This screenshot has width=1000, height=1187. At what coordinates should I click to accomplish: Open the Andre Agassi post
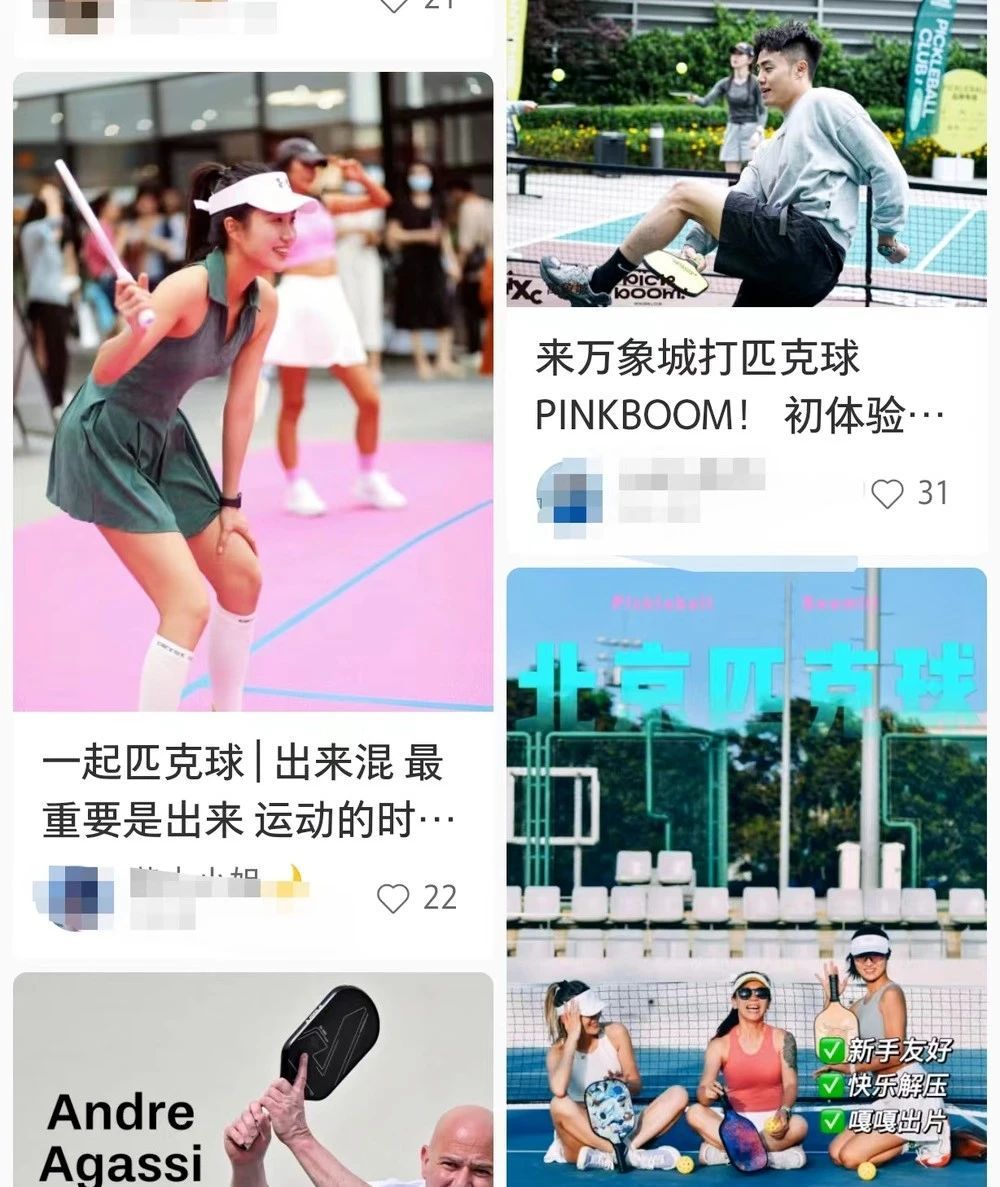(x=252, y=1080)
